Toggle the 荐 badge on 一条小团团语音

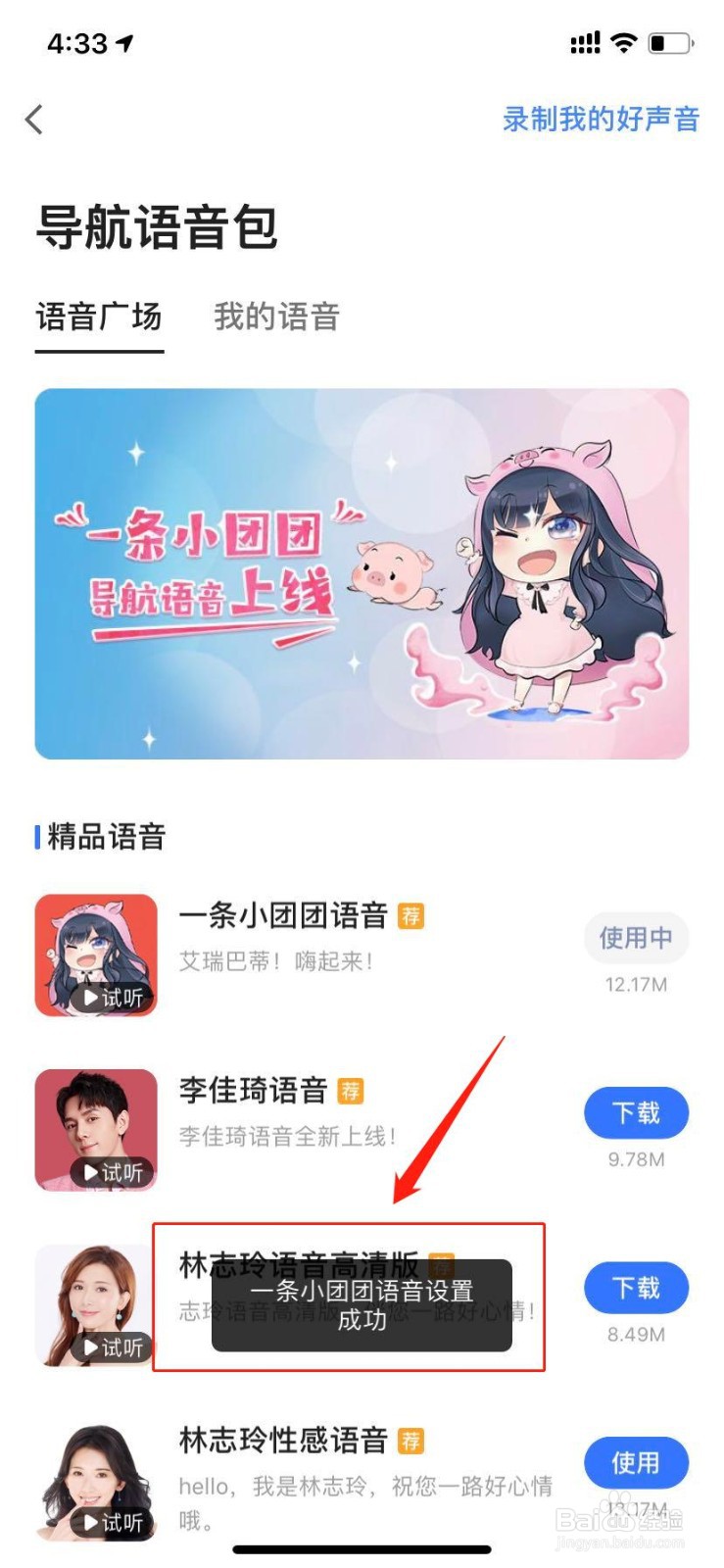pyautogui.click(x=412, y=916)
